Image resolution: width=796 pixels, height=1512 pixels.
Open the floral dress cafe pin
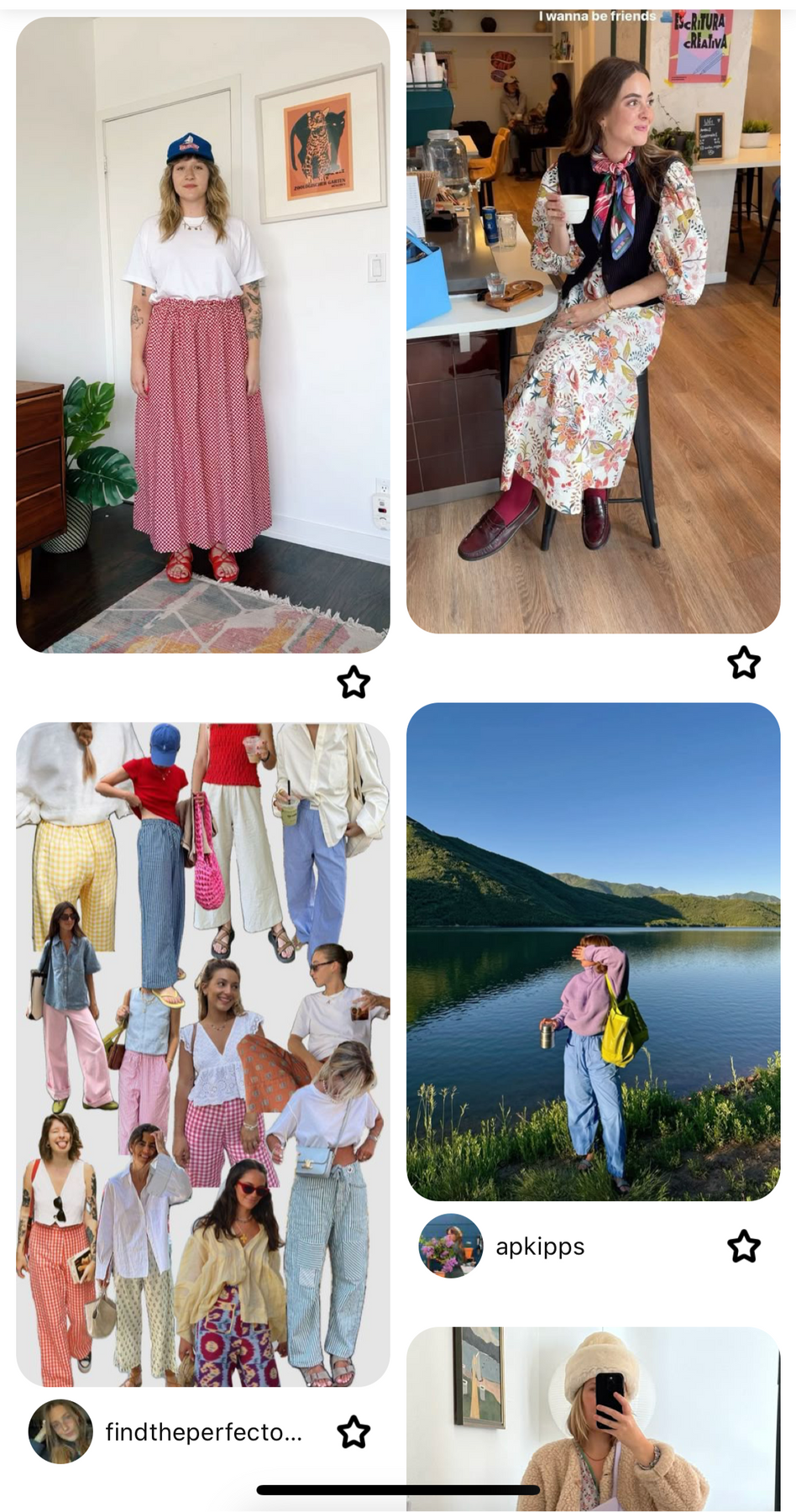(593, 321)
